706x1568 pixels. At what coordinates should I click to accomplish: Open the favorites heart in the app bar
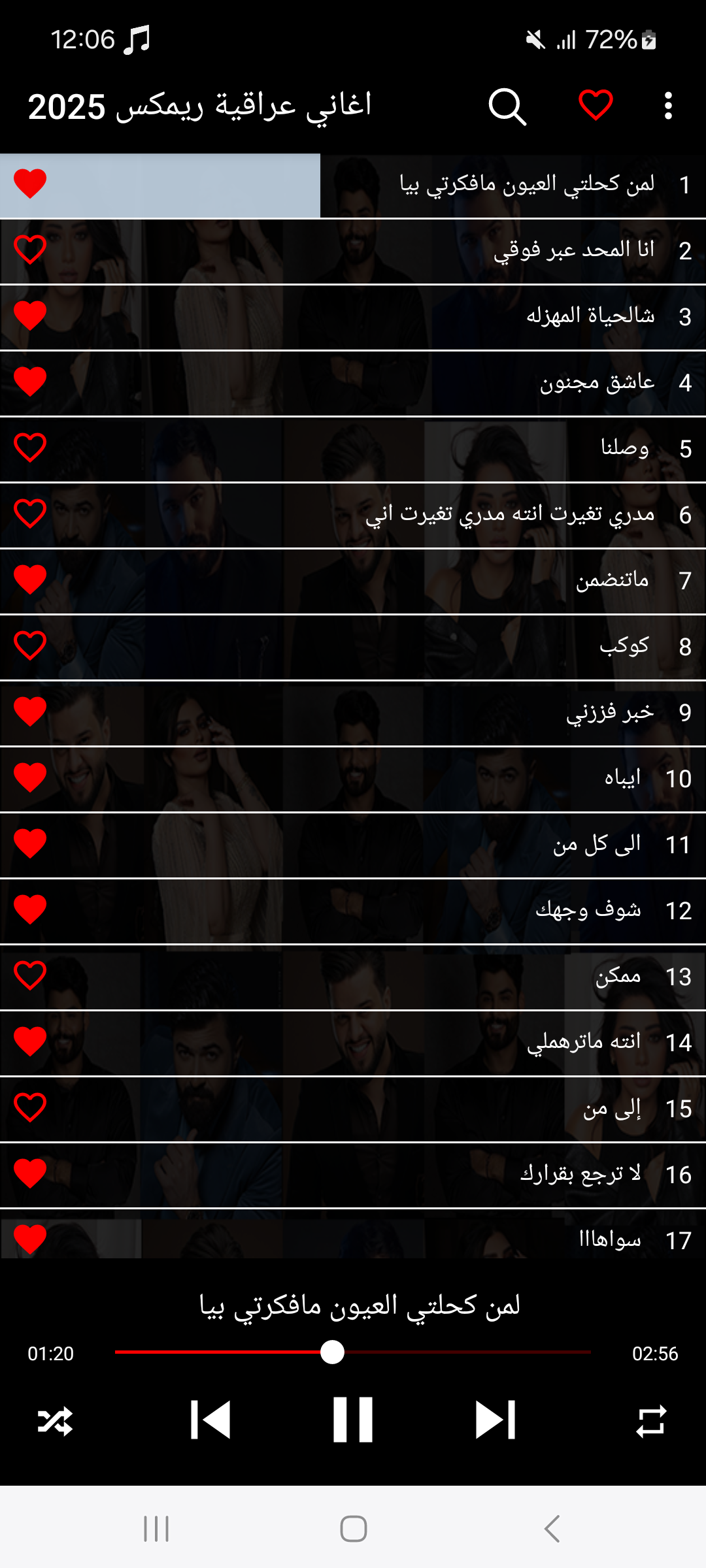596,105
